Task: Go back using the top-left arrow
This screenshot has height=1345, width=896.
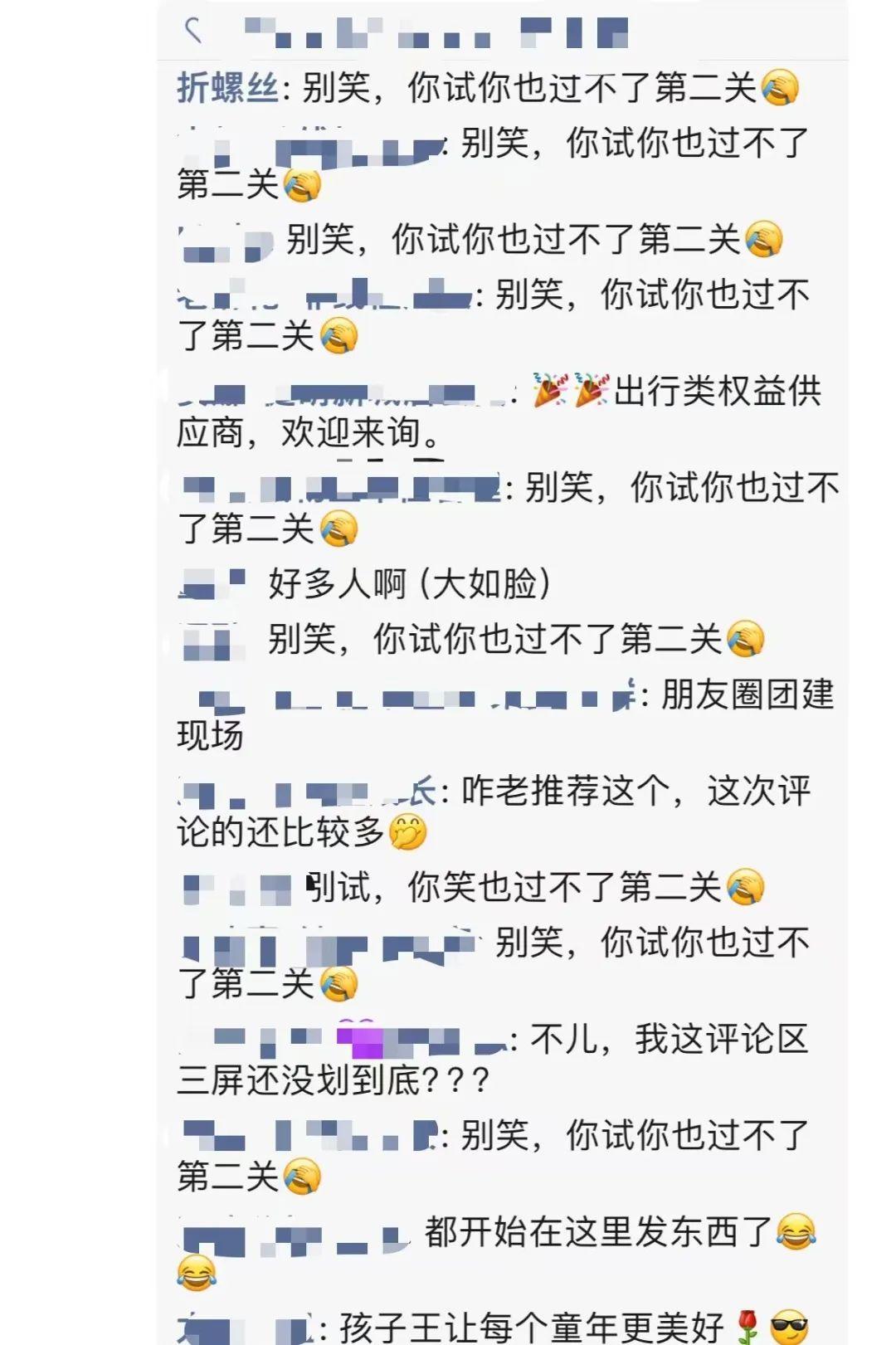Action: coord(194,31)
